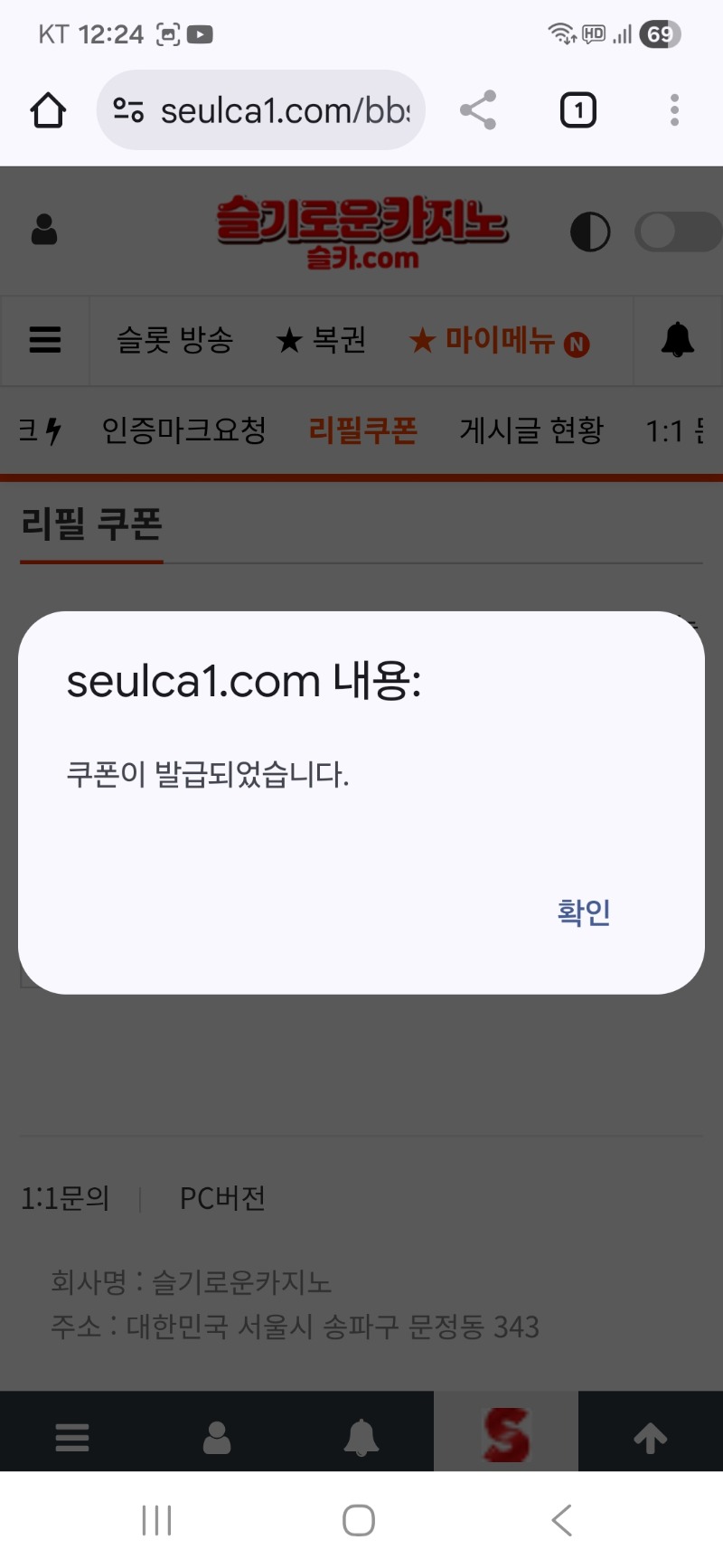Open the browser overflow menu
This screenshot has height=1568, width=723.
(674, 110)
